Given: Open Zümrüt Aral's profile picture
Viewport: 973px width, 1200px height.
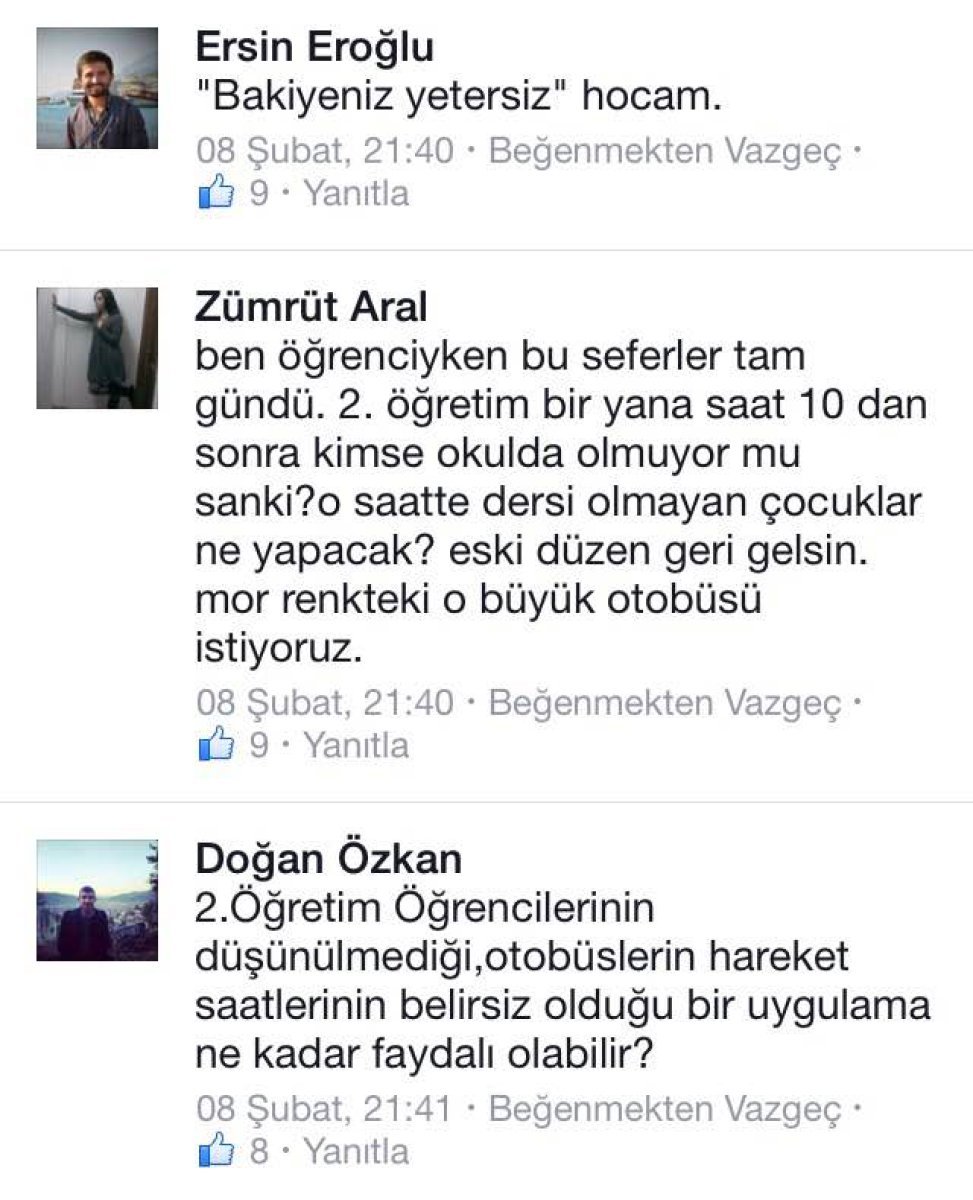Looking at the screenshot, I should 97,348.
